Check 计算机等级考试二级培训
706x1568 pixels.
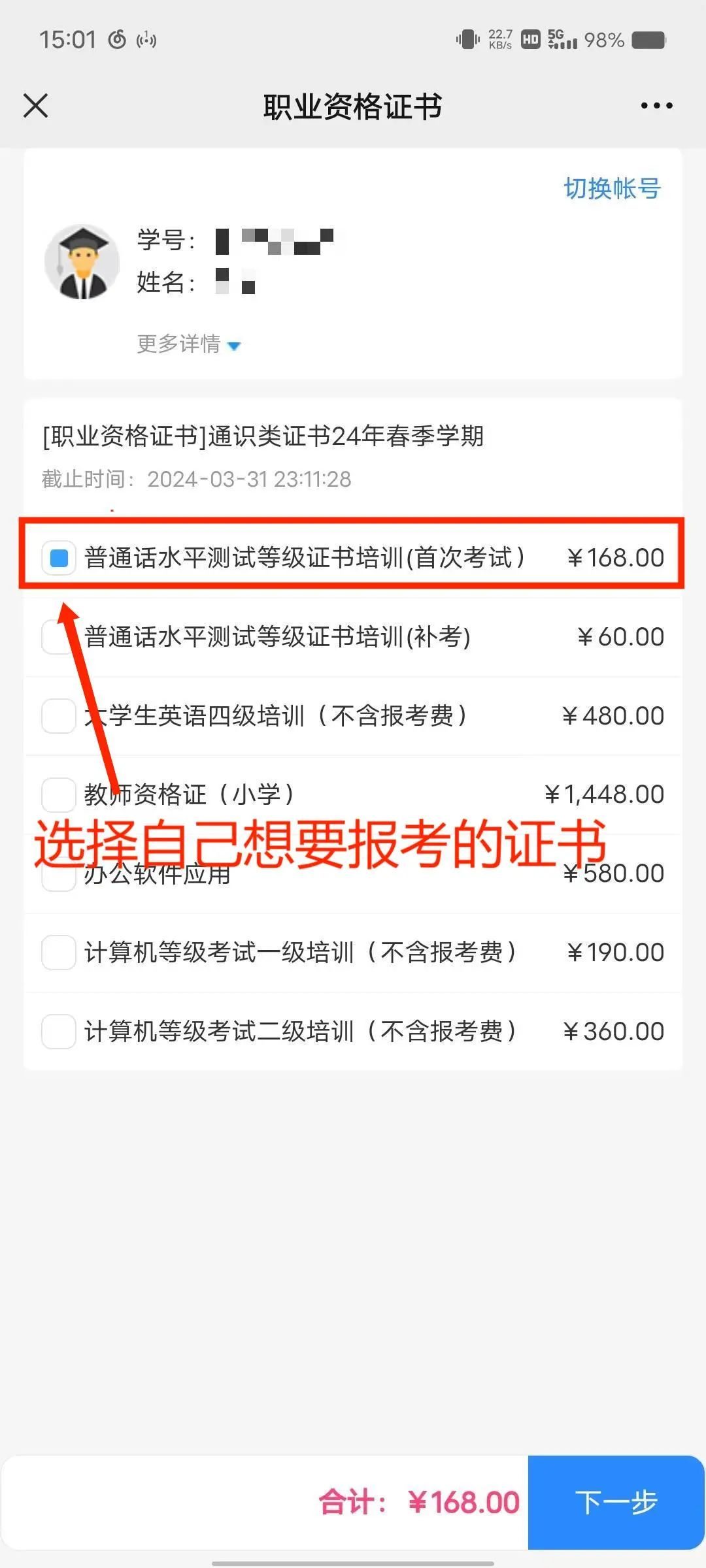[59, 1032]
